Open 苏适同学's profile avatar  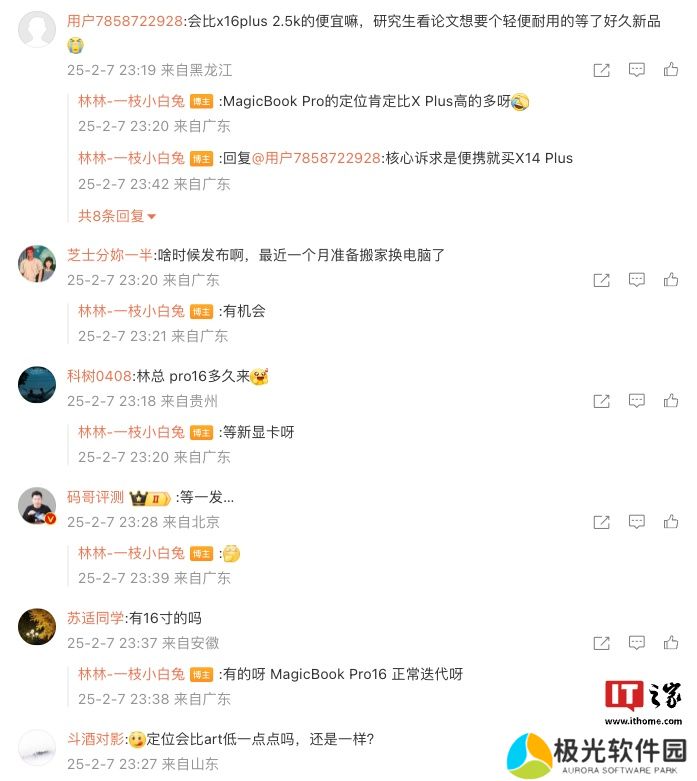(37, 627)
